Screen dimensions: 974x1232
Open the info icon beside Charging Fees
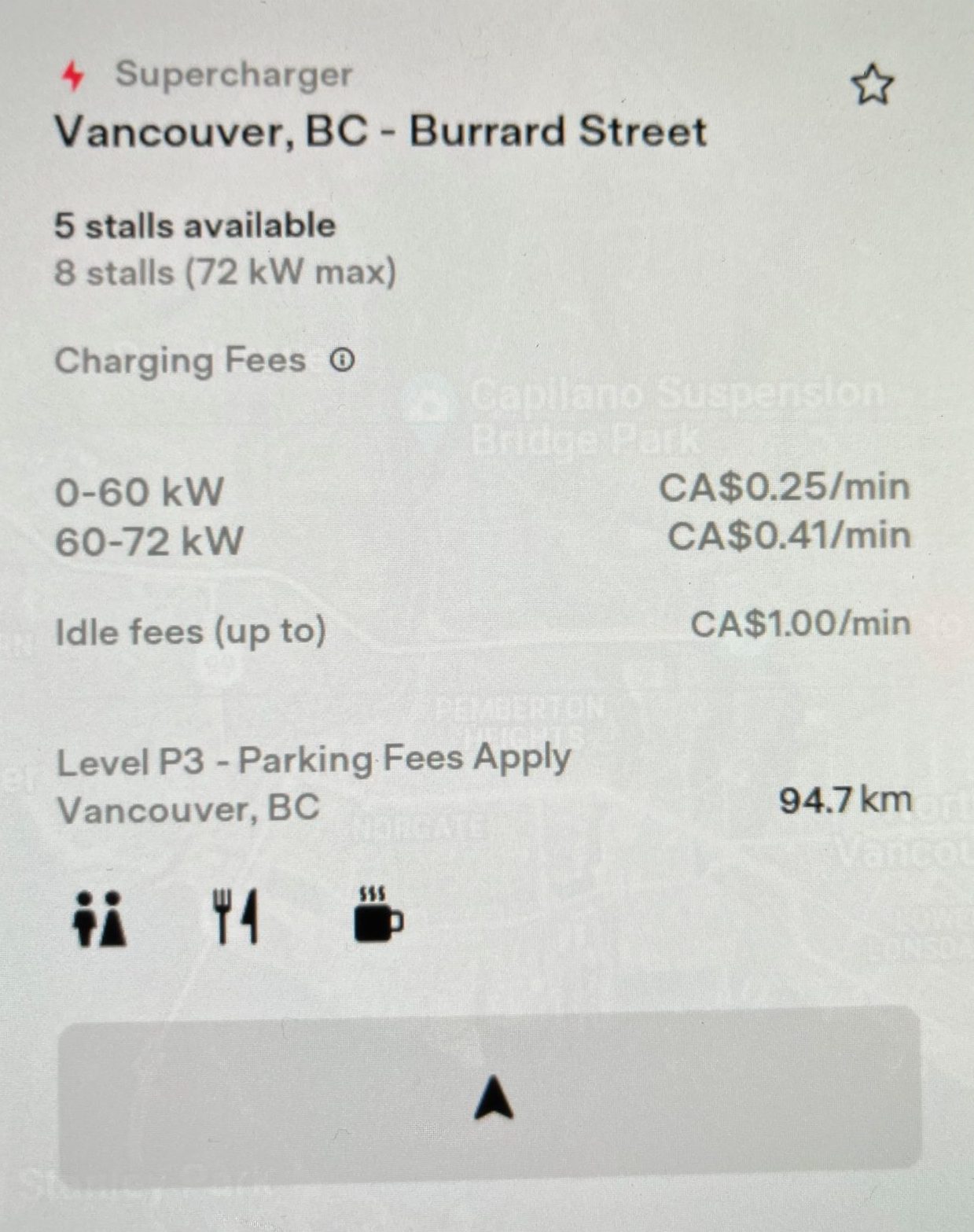[x=341, y=361]
